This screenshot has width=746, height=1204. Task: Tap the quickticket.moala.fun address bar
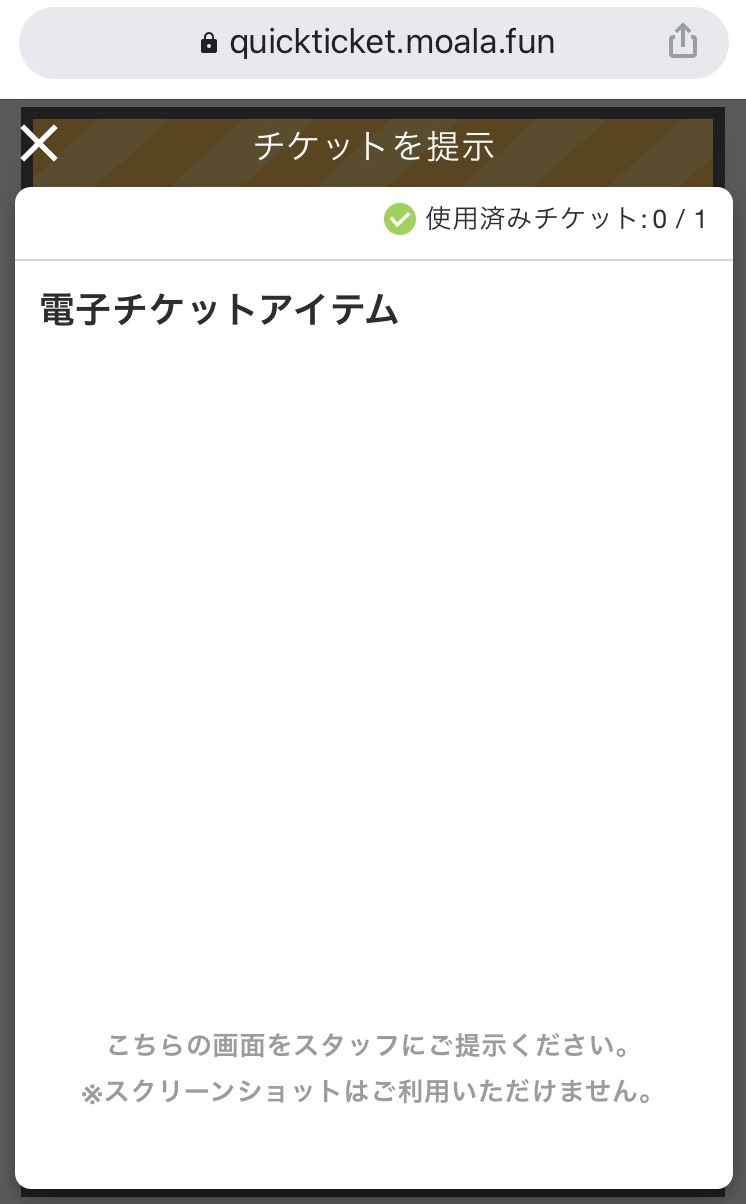point(373,42)
